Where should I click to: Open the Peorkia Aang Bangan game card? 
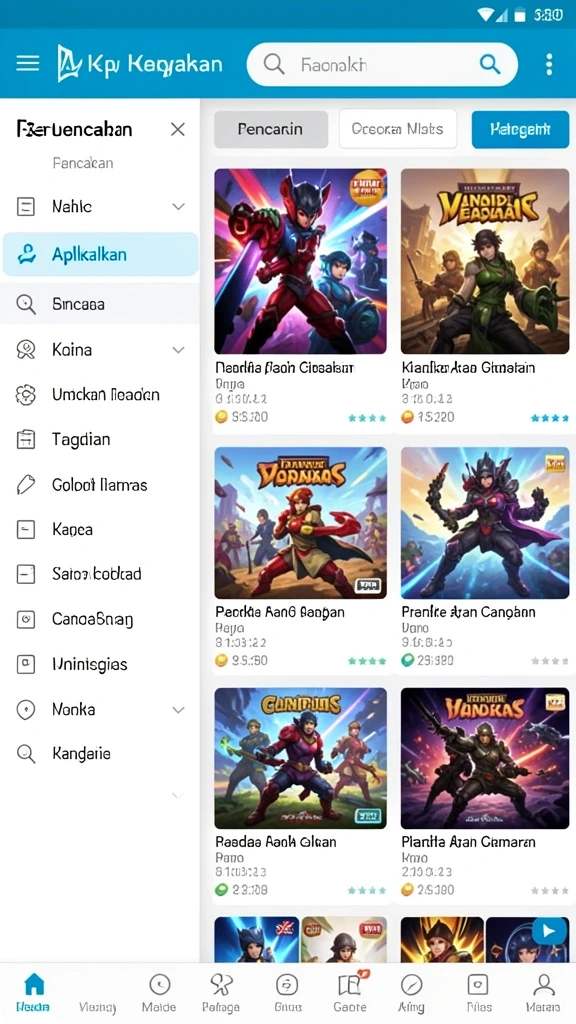point(300,557)
